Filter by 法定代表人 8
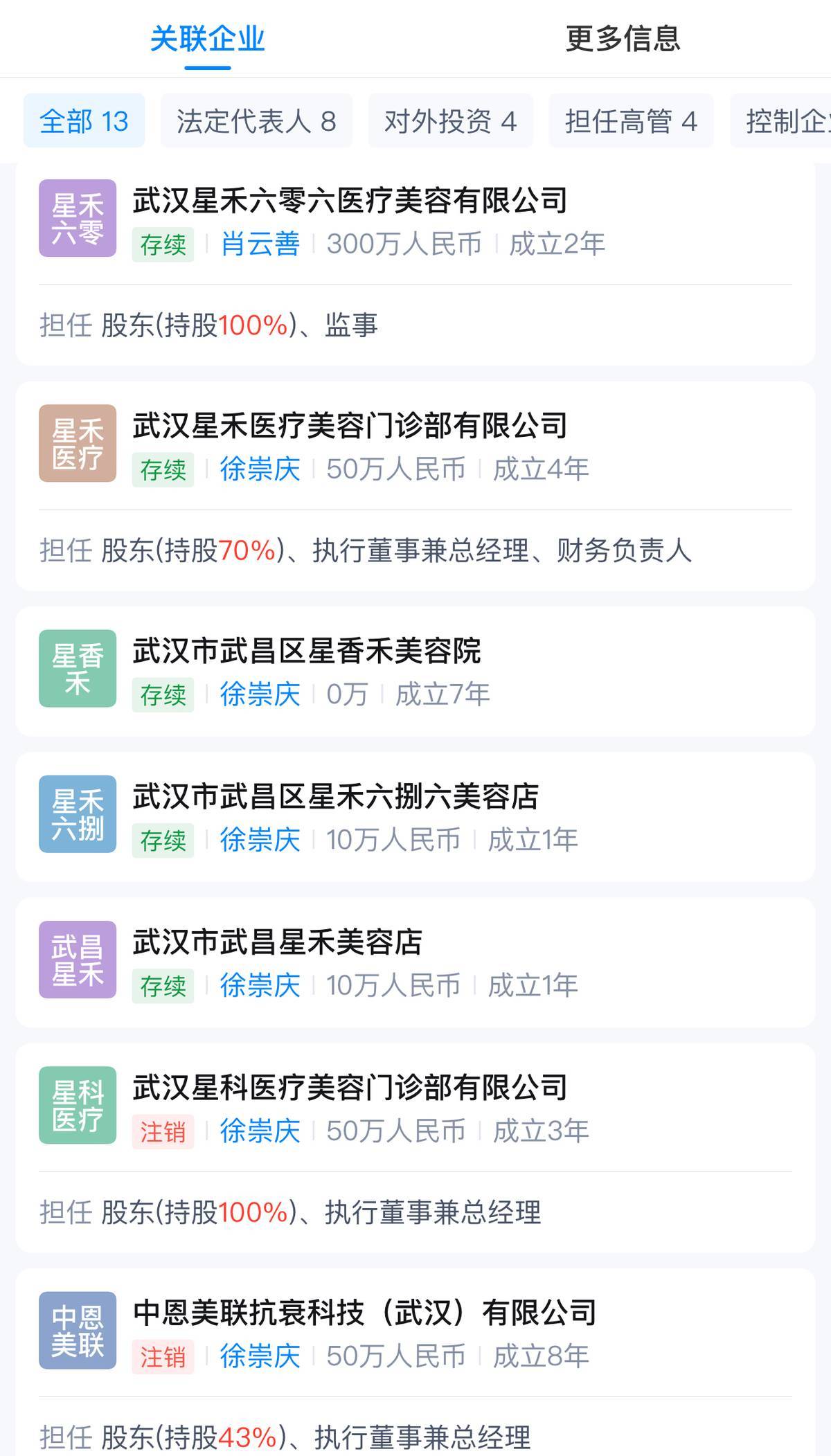Viewport: 831px width, 1456px height. pos(256,121)
